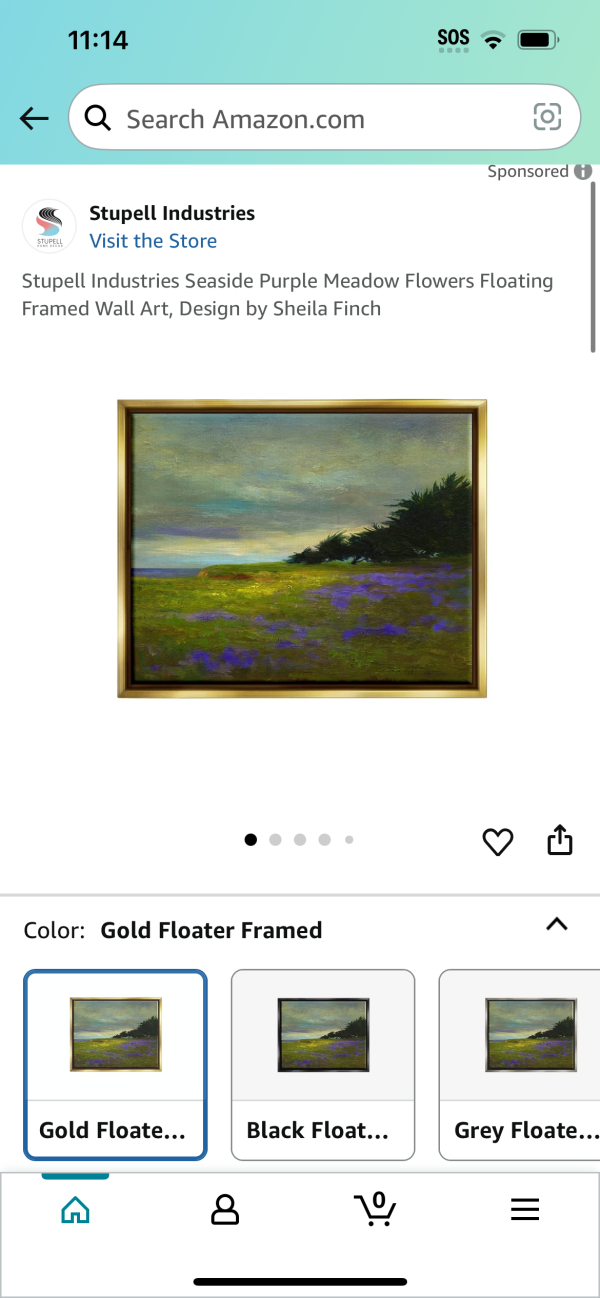Add item to list with heart icon
The height and width of the screenshot is (1298, 600).
[x=498, y=842]
